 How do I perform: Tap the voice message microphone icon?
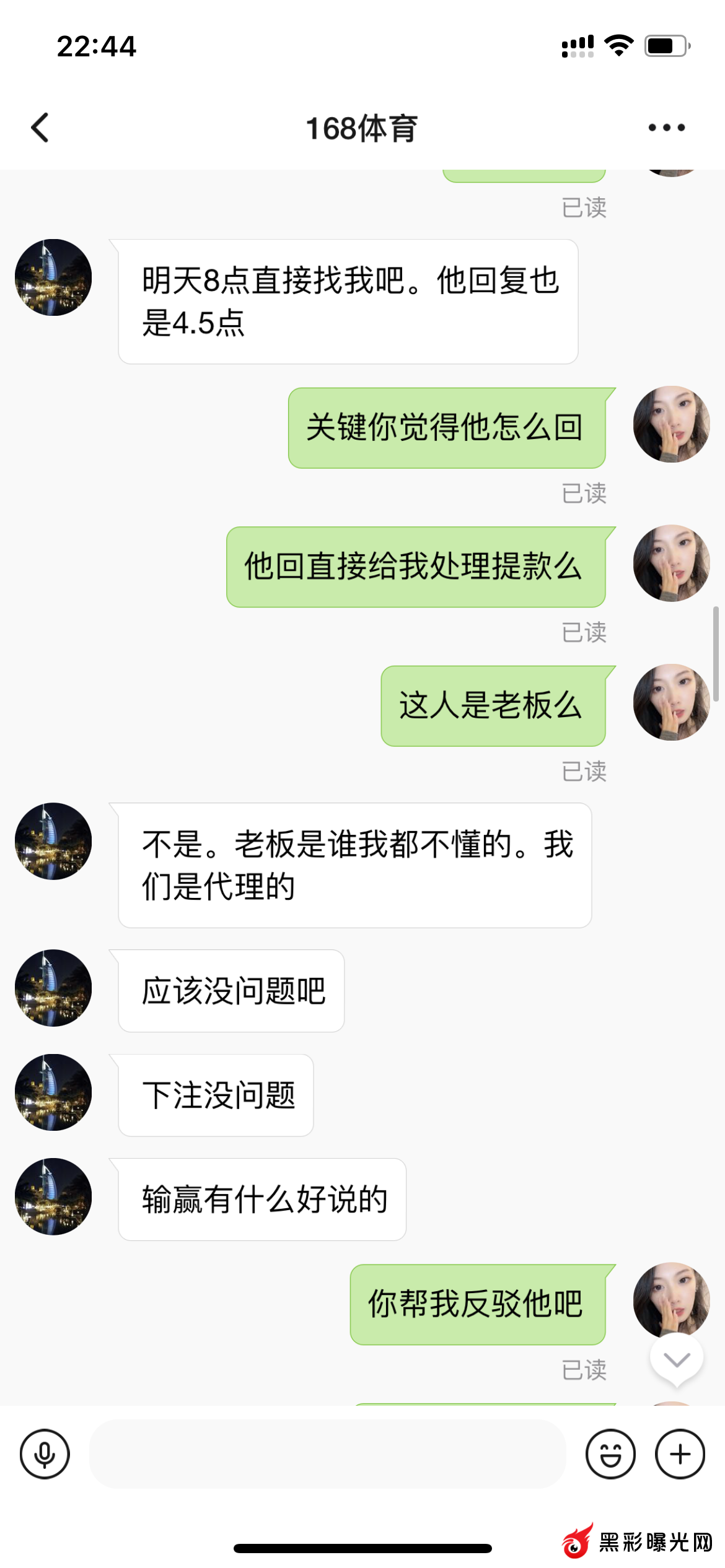pos(45,1453)
